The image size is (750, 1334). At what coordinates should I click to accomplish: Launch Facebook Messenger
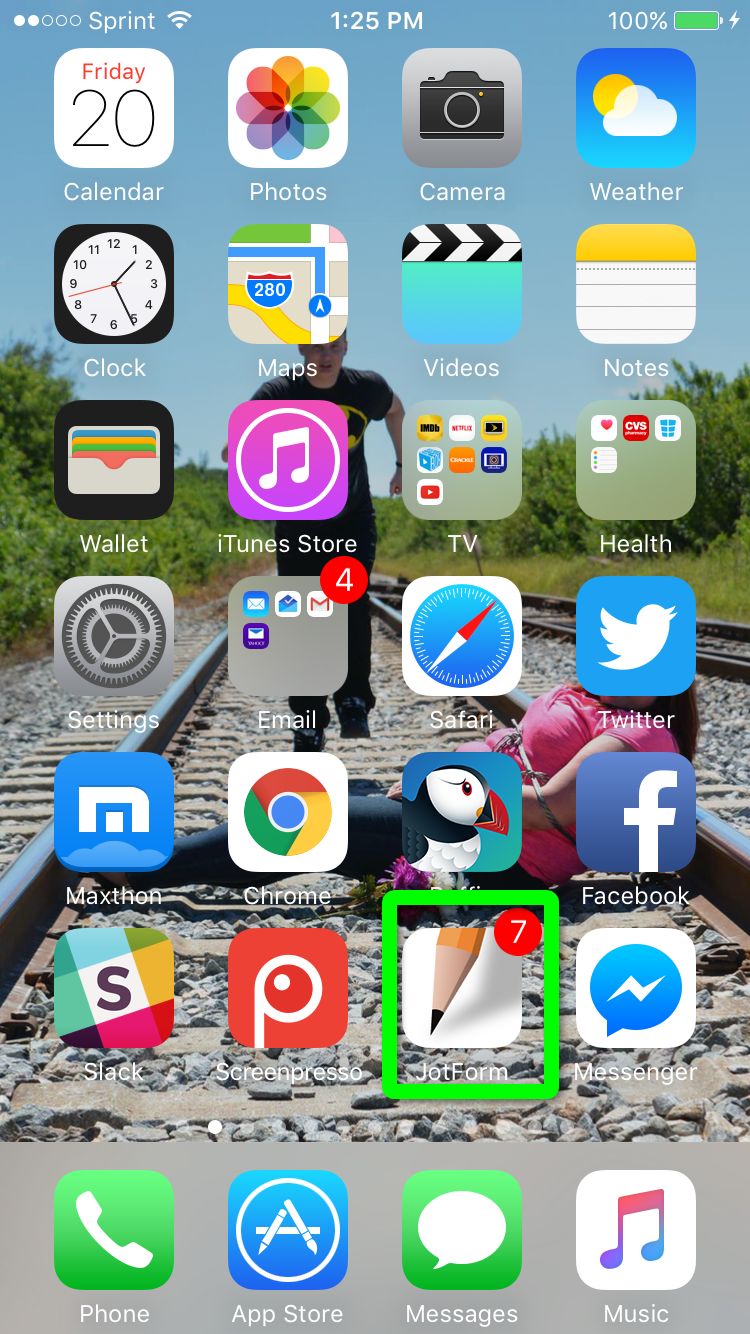636,988
